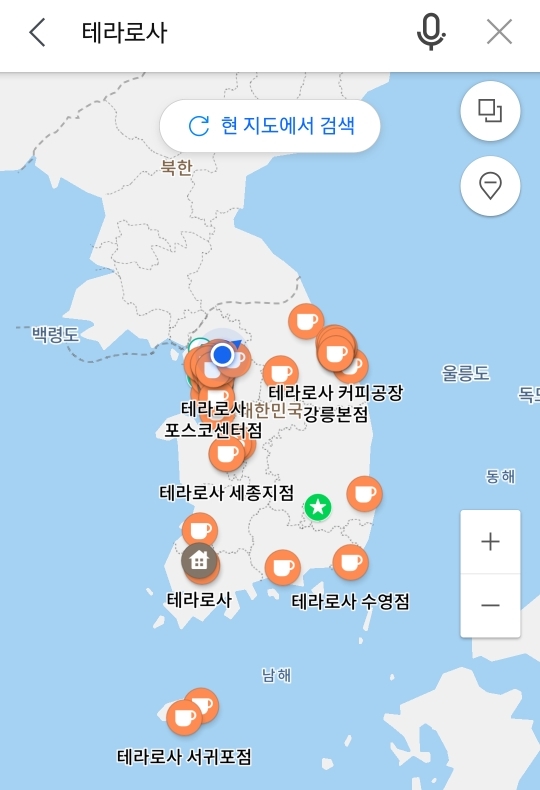Image resolution: width=540 pixels, height=790 pixels.
Task: Edit the 테라로사 search query
Action: pyautogui.click(x=124, y=33)
